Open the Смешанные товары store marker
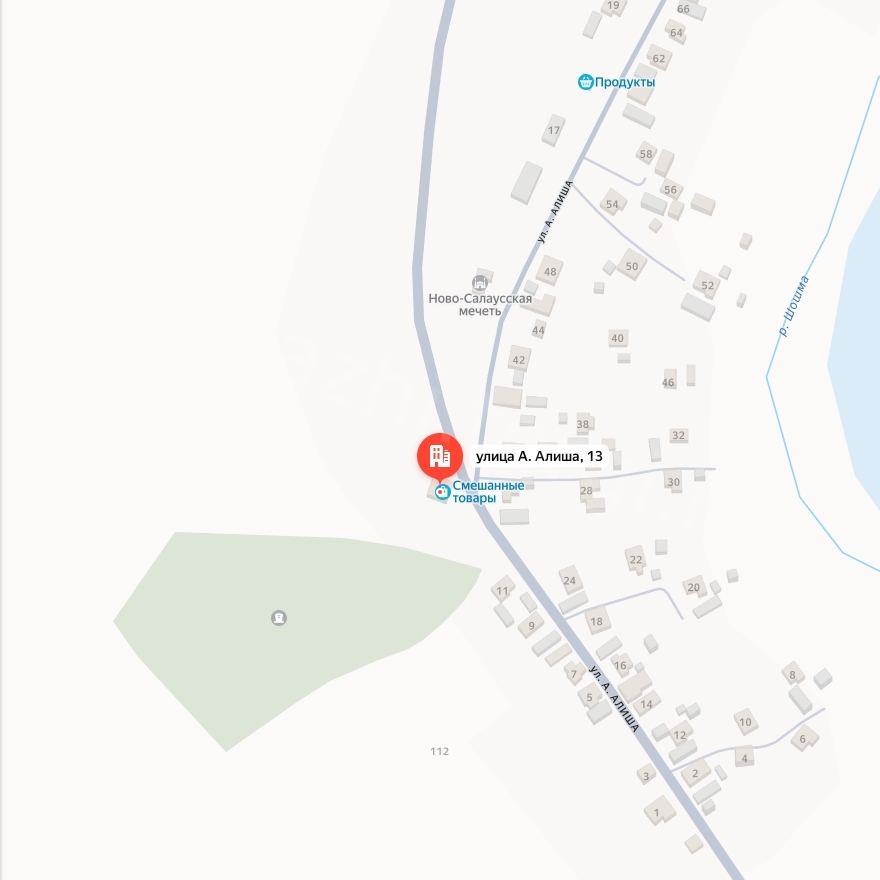Image resolution: width=880 pixels, height=880 pixels. (442, 492)
